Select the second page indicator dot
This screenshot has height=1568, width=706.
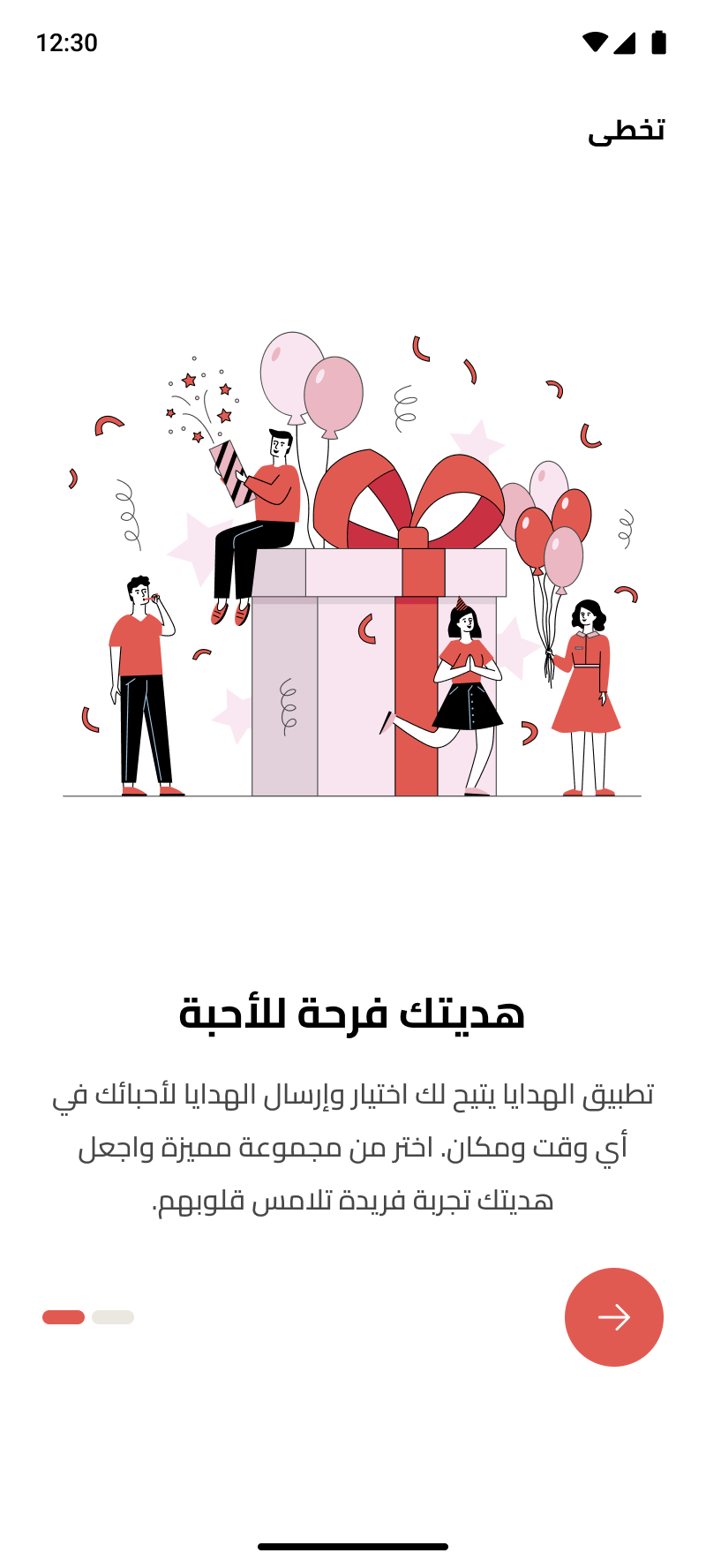click(113, 1317)
